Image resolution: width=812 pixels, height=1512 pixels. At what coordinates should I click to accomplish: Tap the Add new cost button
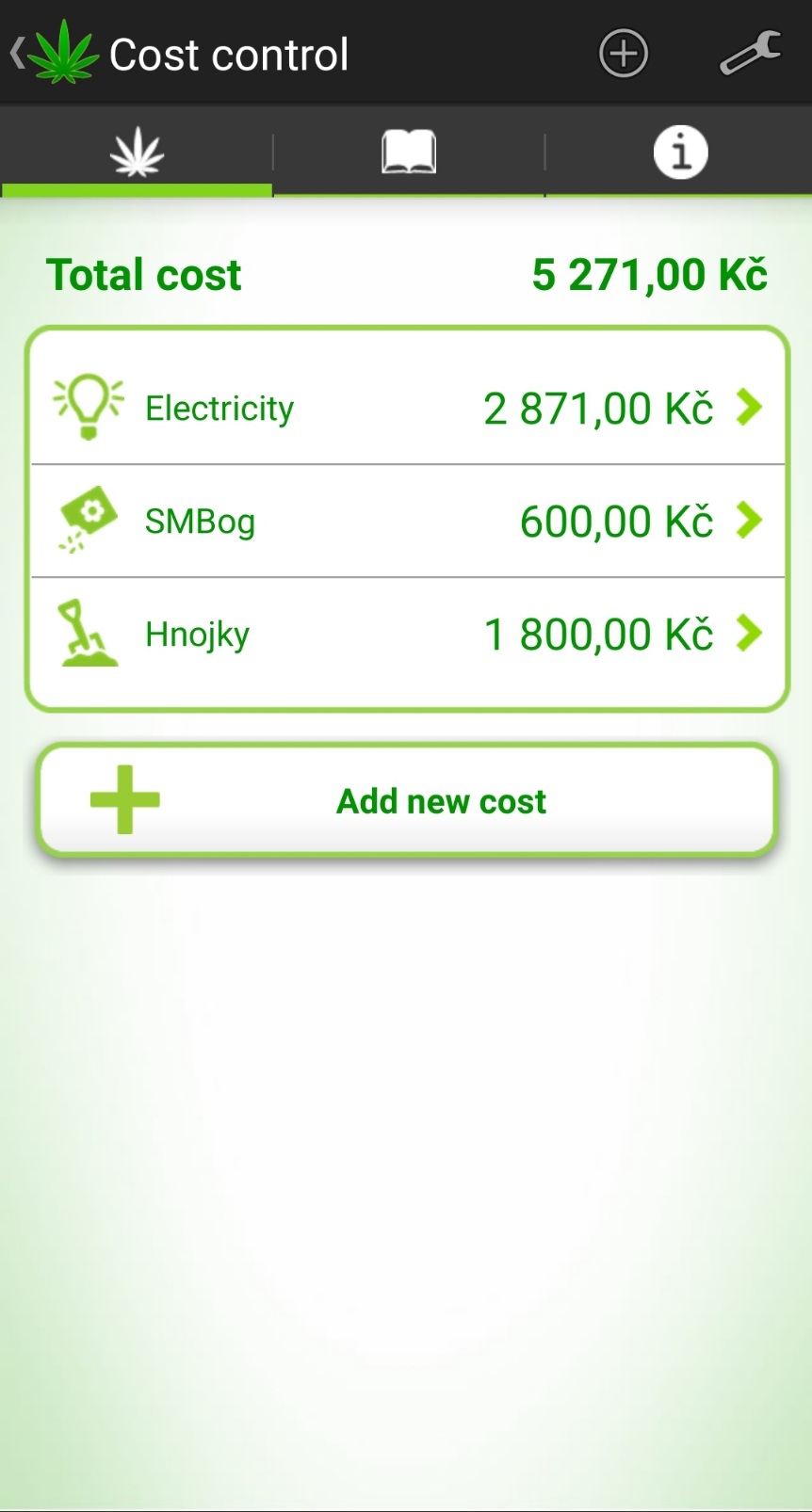click(x=407, y=801)
